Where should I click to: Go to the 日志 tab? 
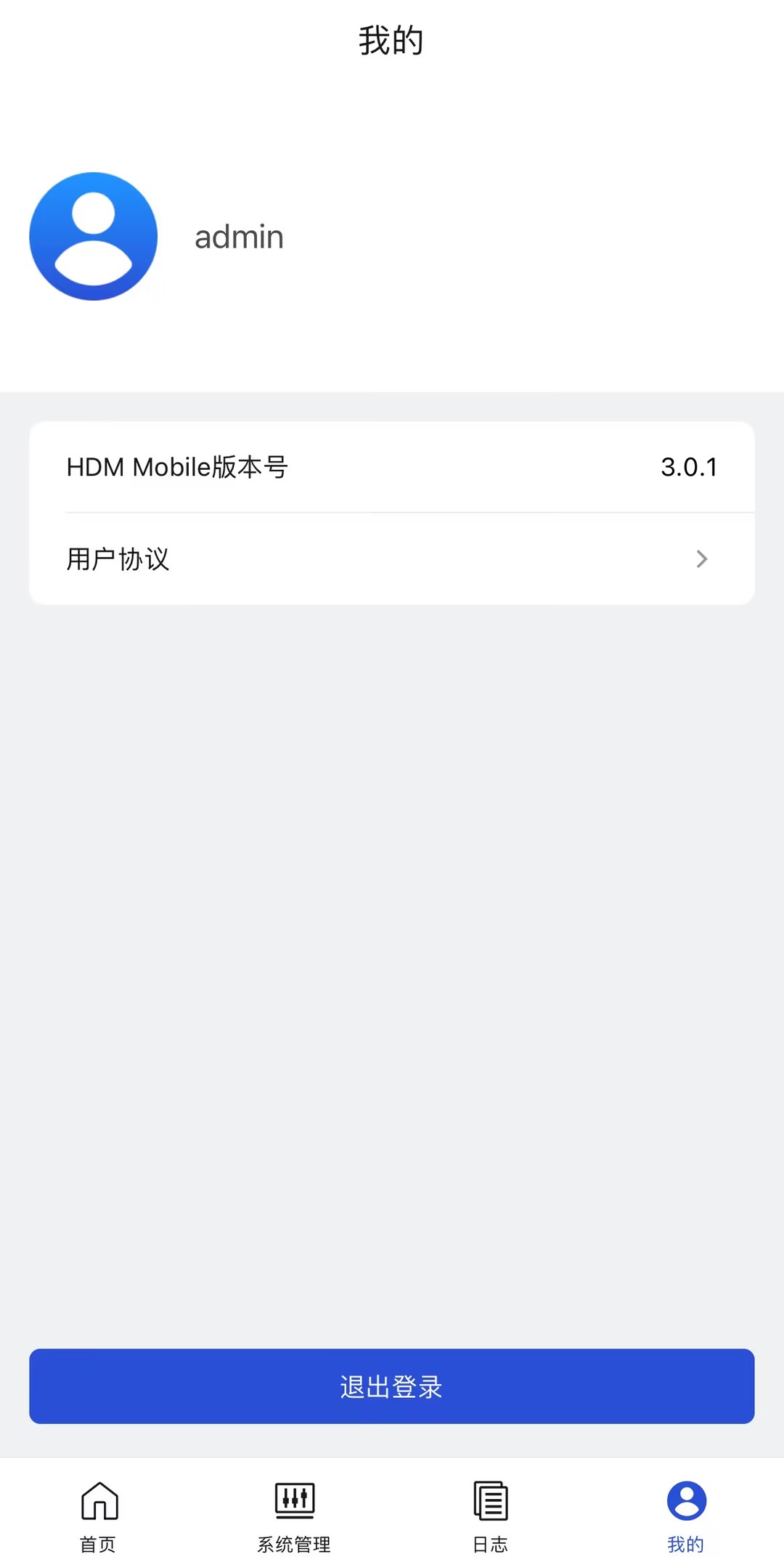pos(491,1515)
